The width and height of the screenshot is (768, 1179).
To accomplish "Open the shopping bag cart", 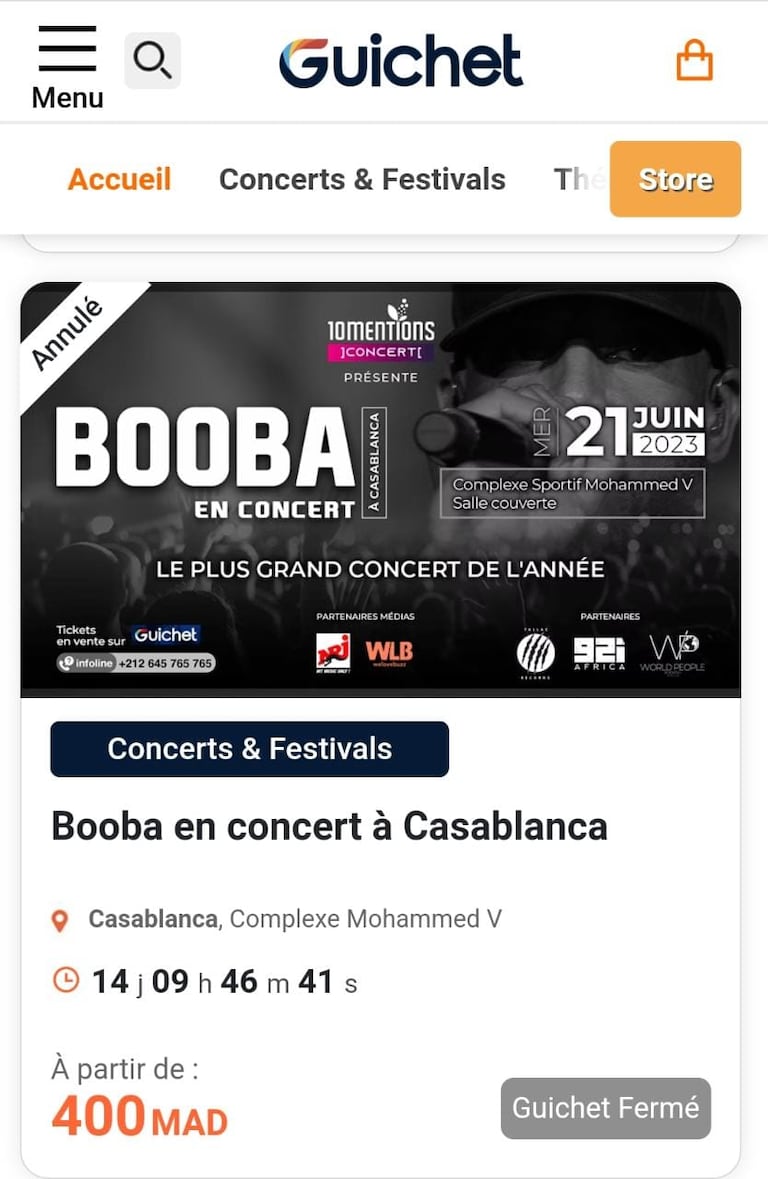I will pos(694,61).
